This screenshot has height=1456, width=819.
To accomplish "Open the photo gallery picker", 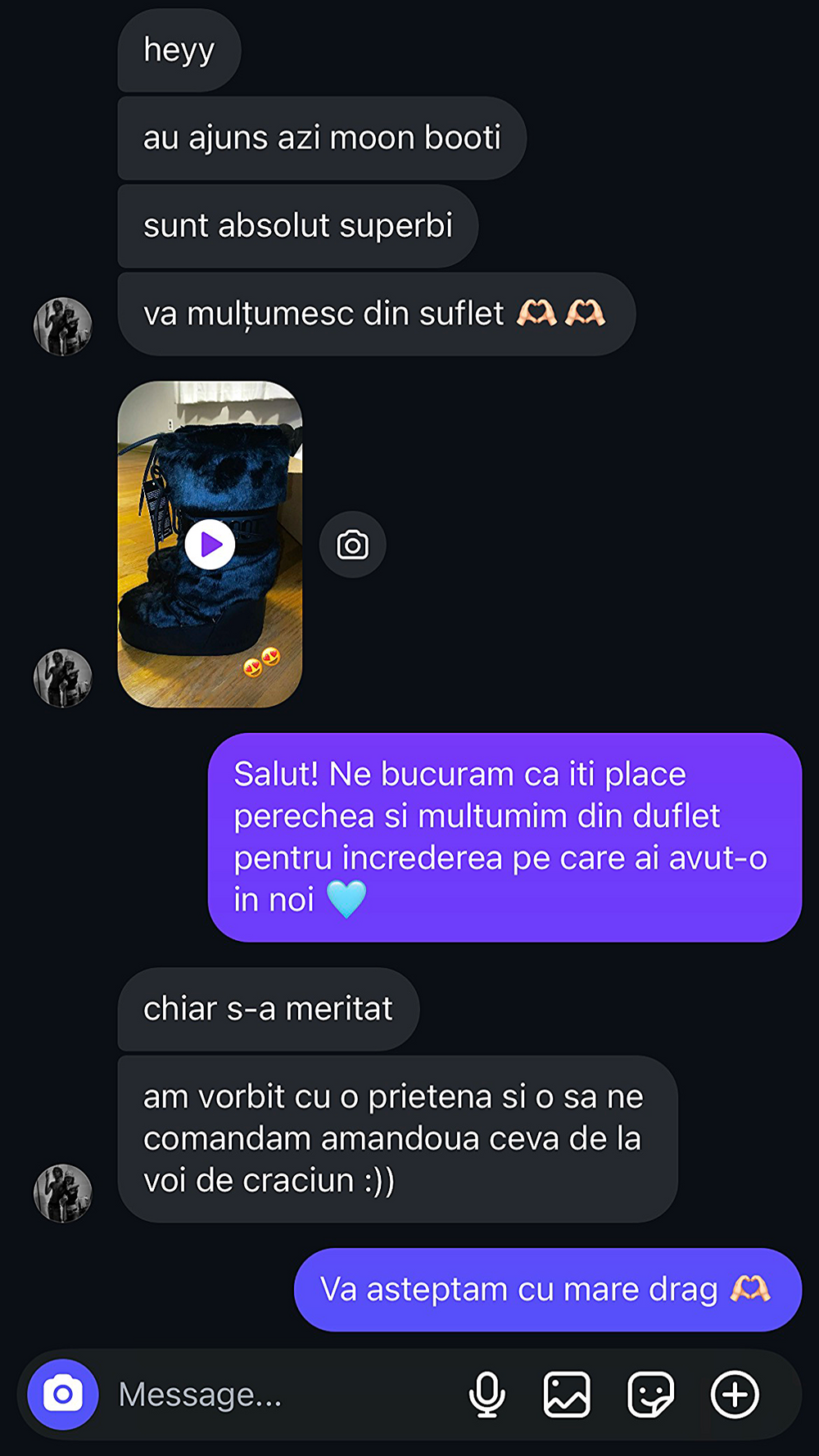I will coord(567,1394).
